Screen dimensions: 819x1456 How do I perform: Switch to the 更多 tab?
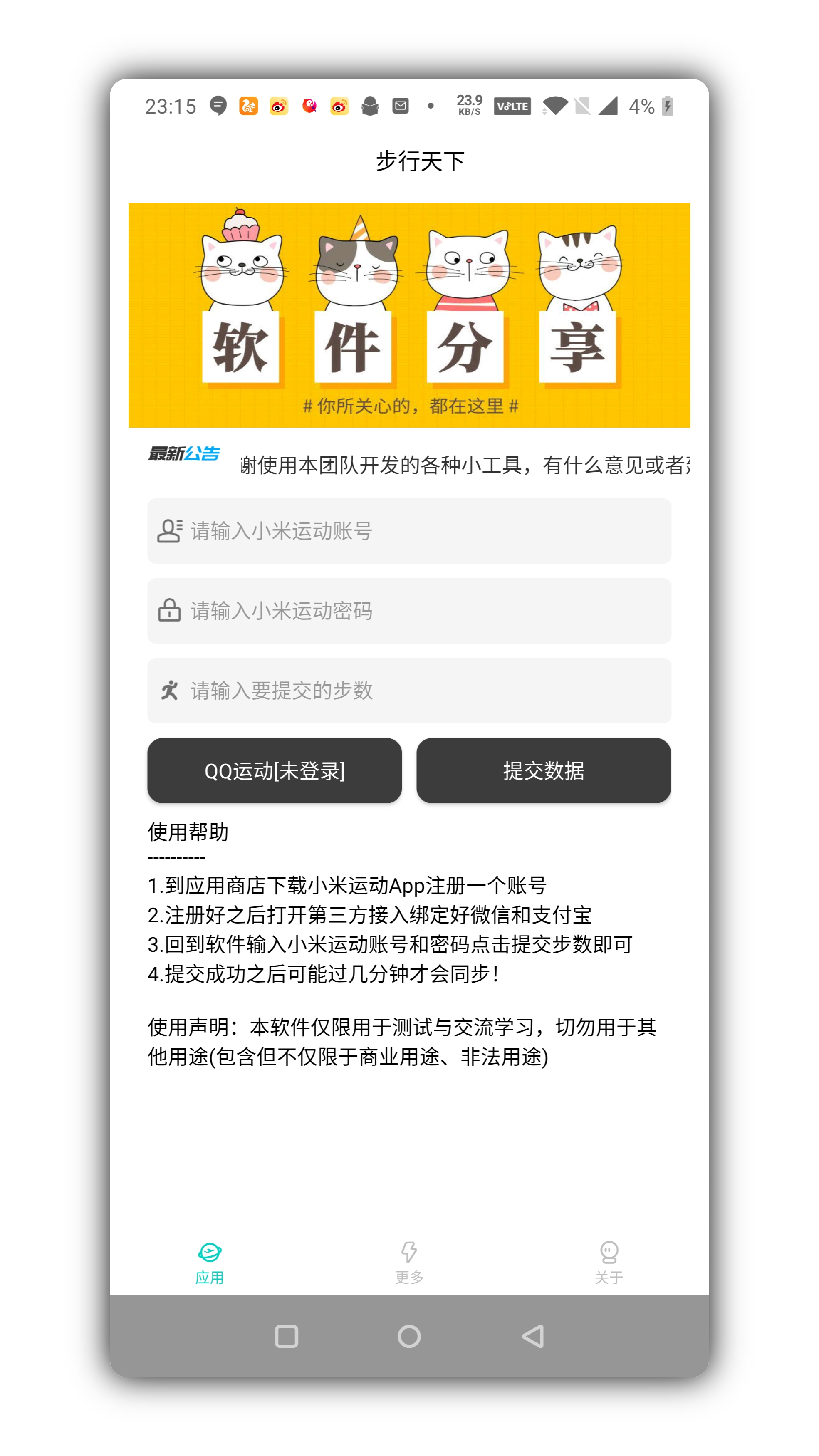(409, 1262)
